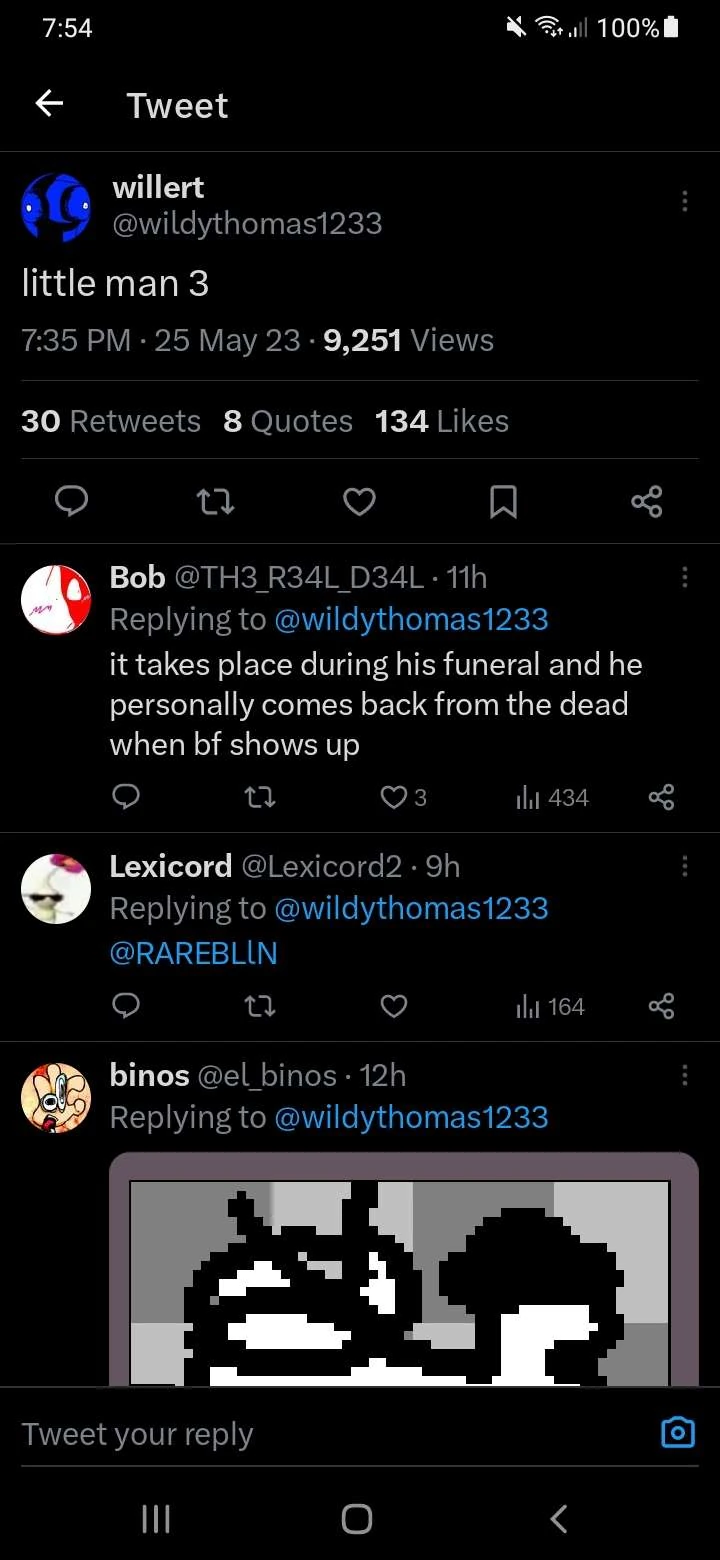Retweet the "little man 3" tweet
720x1560 pixels.
215,502
